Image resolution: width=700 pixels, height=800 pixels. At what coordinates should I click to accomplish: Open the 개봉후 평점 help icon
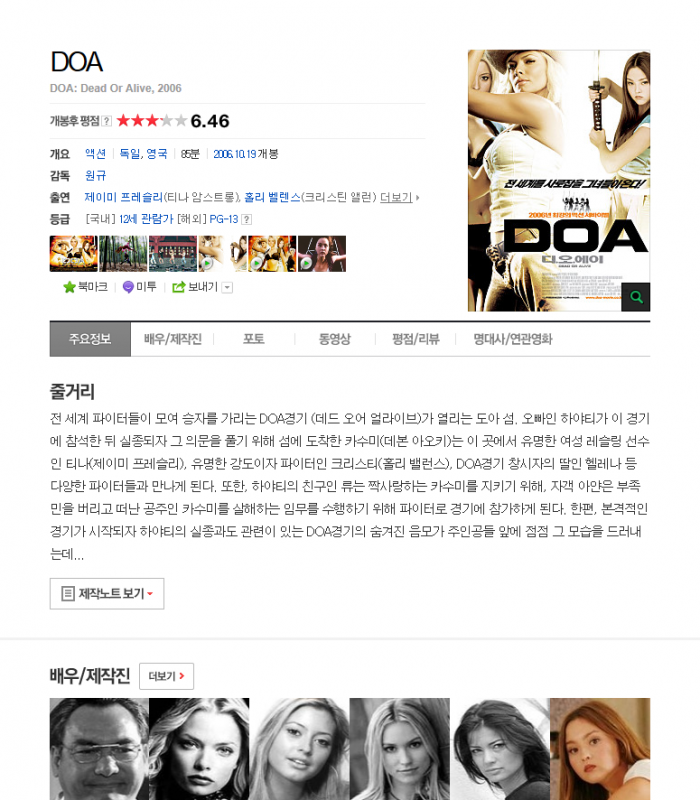tap(107, 122)
